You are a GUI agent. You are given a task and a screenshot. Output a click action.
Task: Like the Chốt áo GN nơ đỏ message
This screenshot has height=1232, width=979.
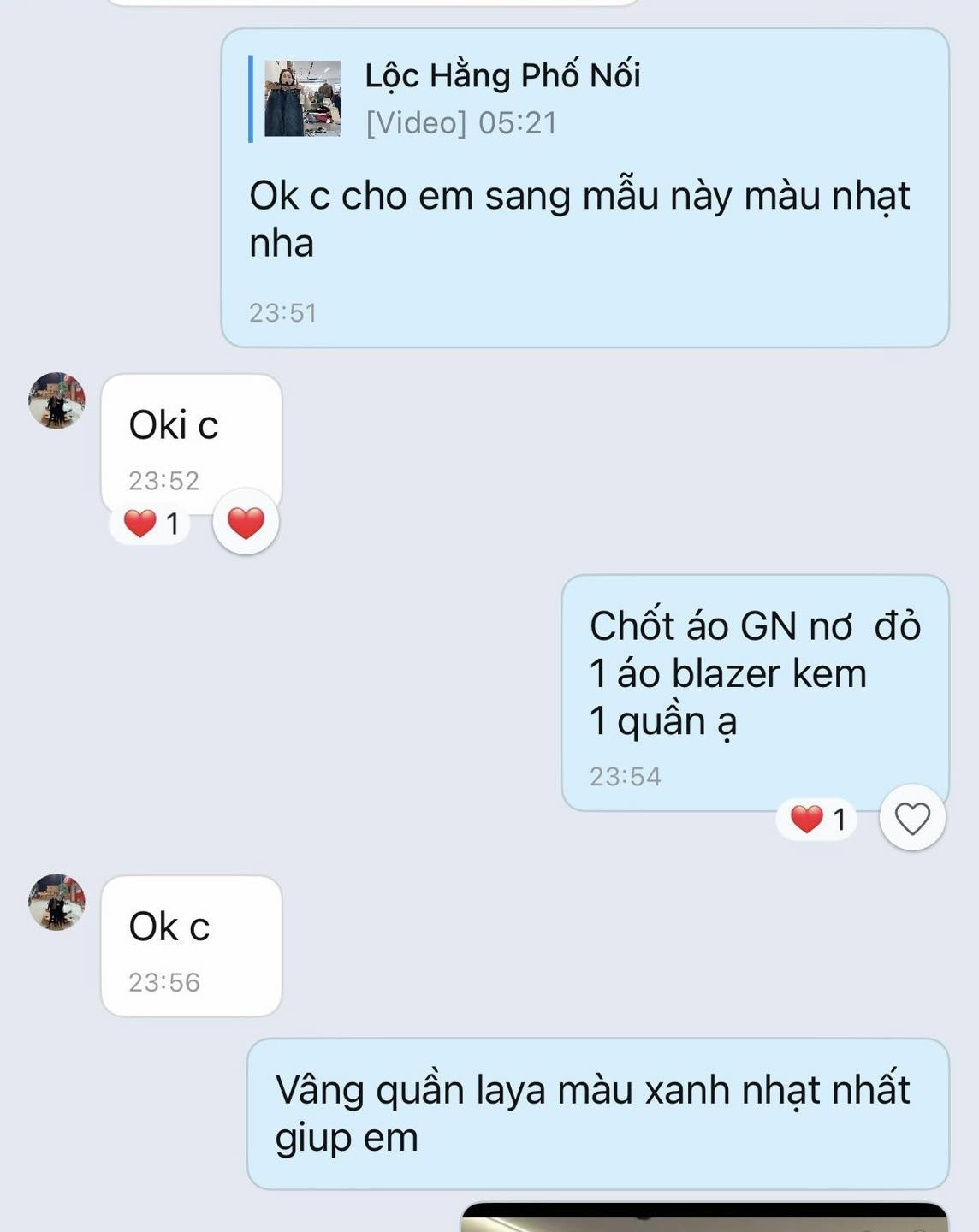(912, 819)
